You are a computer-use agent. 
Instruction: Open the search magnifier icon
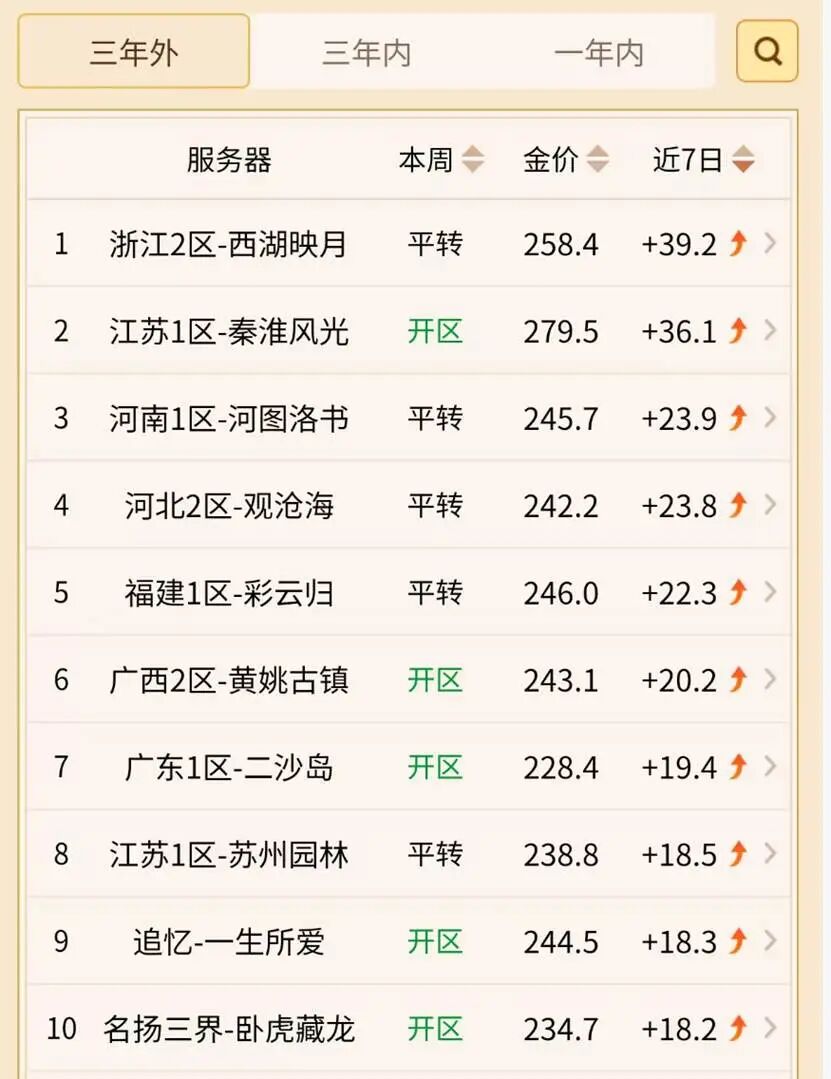[x=767, y=51]
